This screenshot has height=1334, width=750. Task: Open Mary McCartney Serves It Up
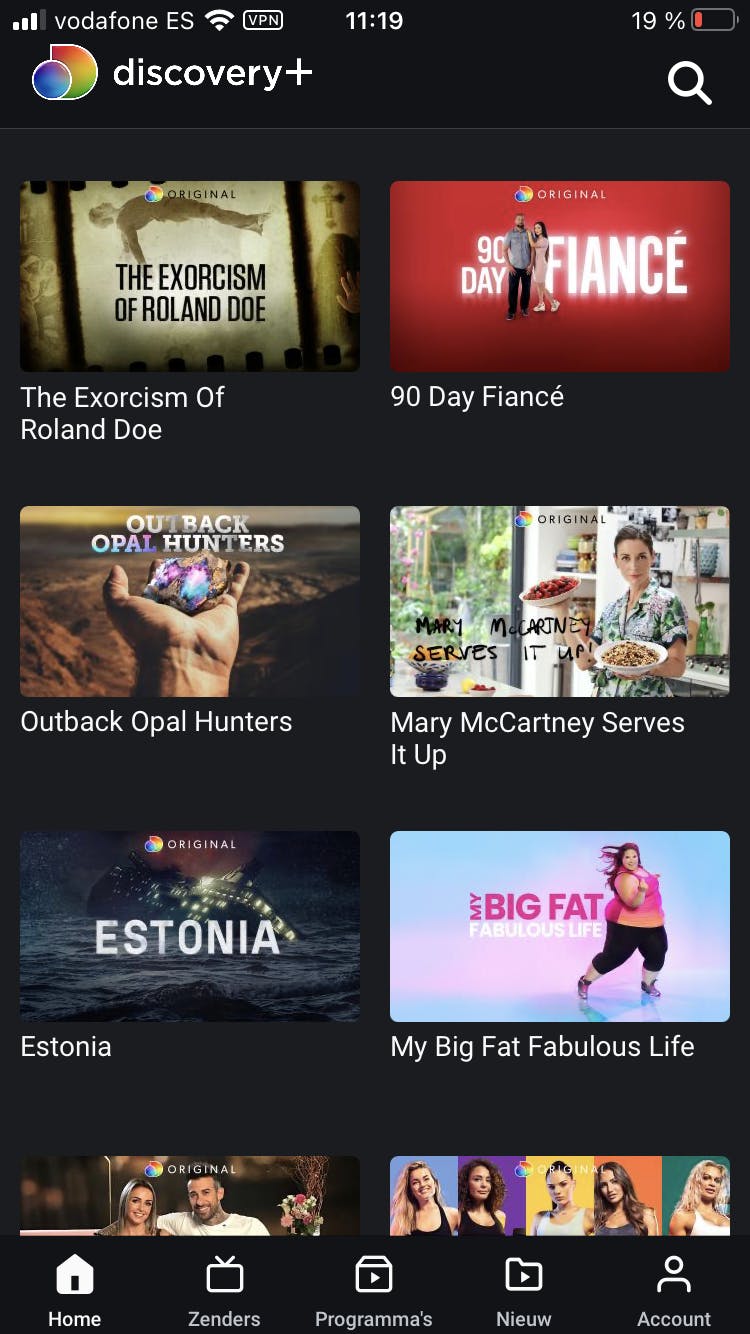click(x=559, y=601)
